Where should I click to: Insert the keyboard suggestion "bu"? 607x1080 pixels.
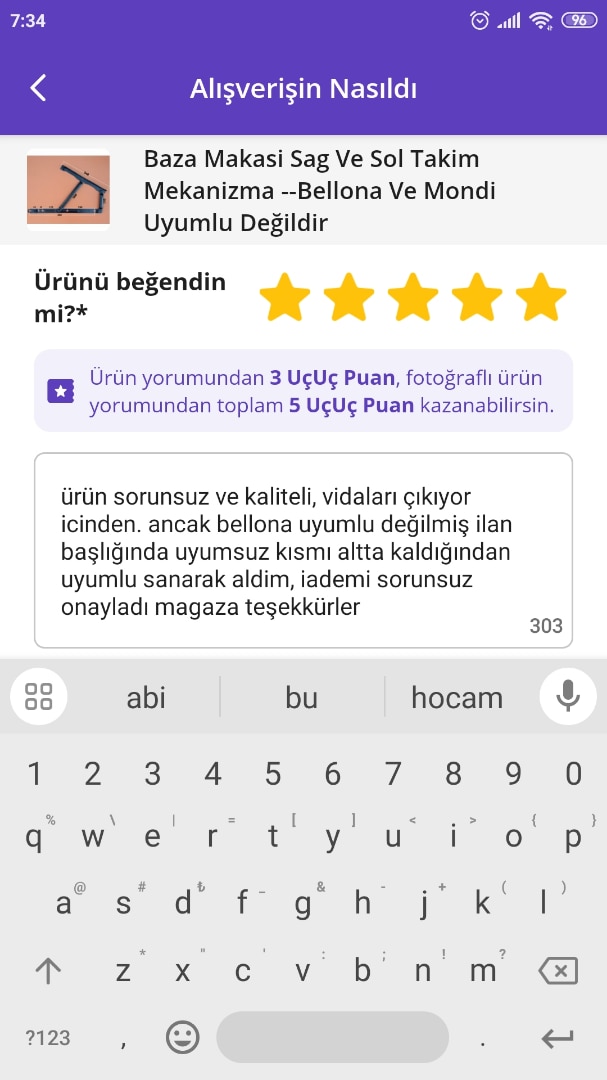tap(301, 697)
